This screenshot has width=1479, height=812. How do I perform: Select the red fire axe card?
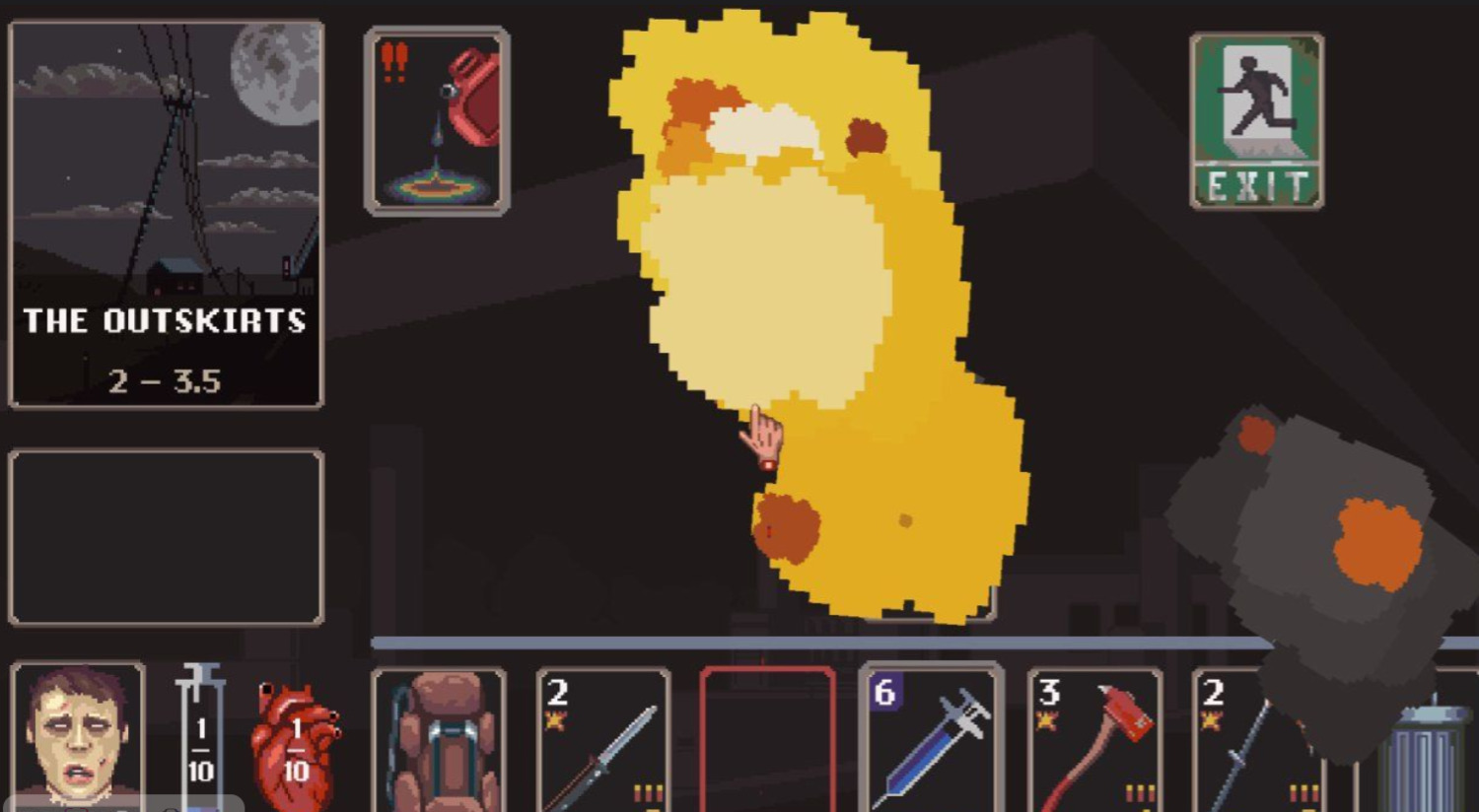pyautogui.click(x=1094, y=741)
